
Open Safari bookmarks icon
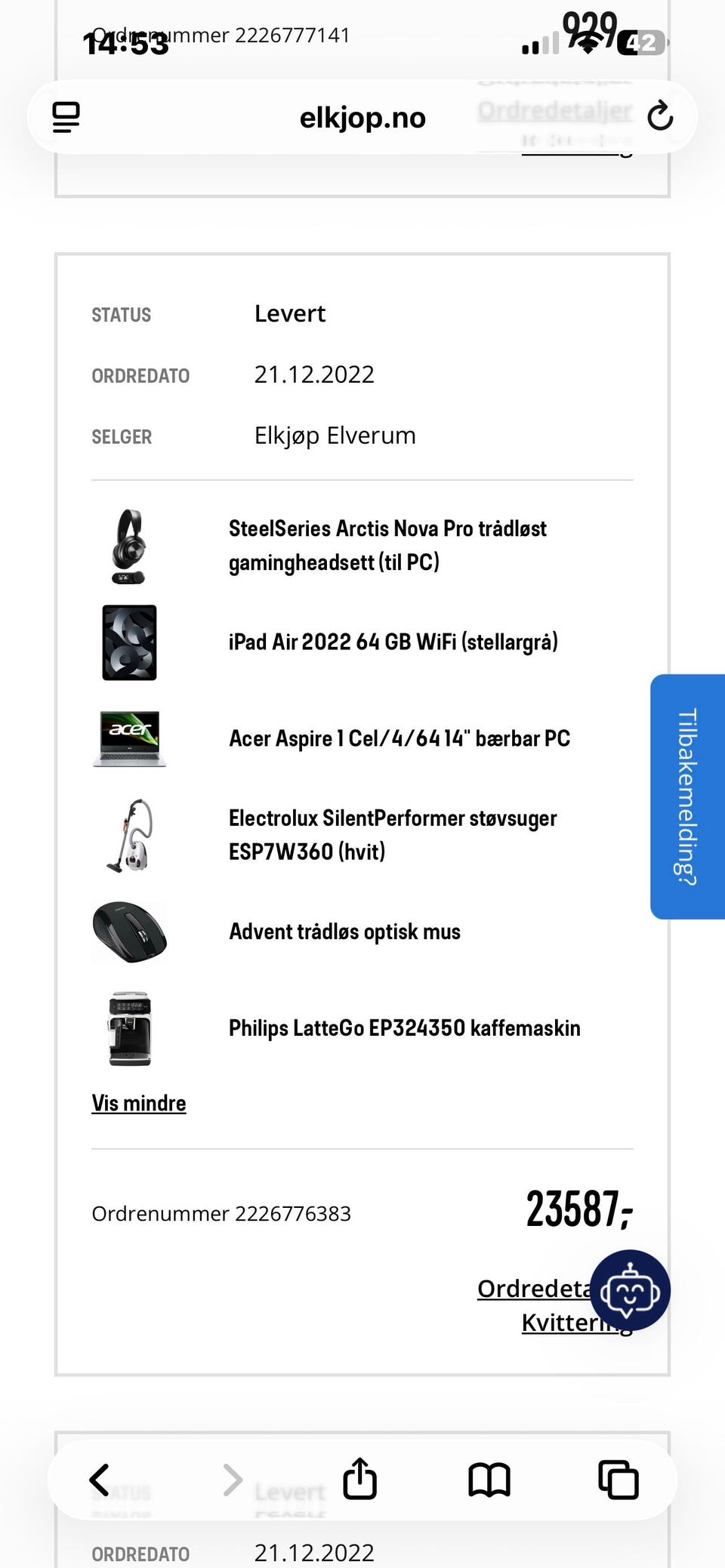click(x=491, y=1479)
